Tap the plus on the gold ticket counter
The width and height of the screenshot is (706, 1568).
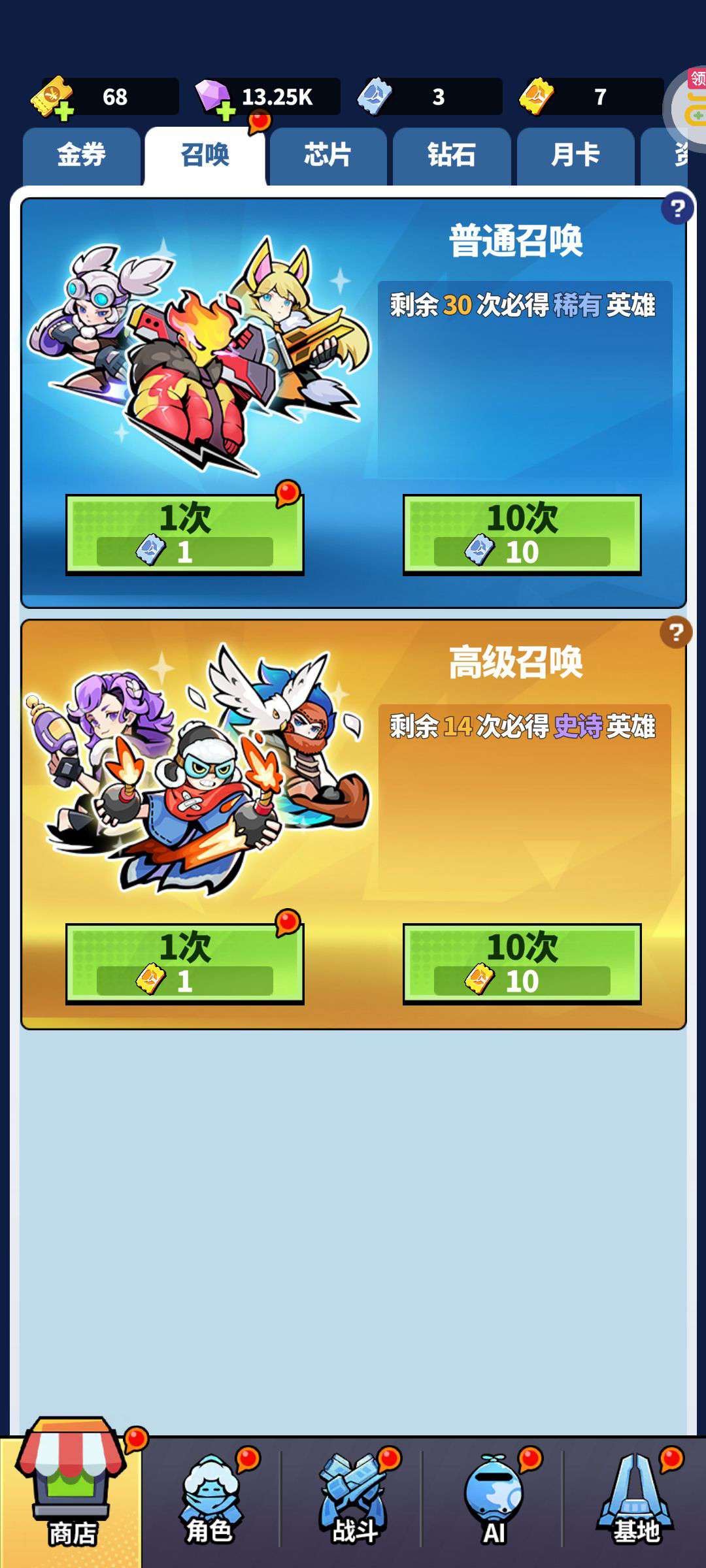point(63,112)
